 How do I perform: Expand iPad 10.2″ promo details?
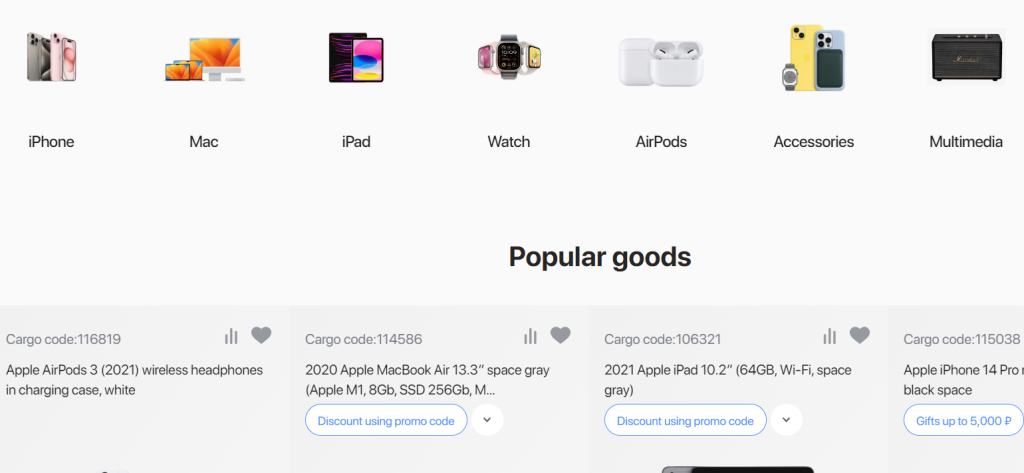point(786,420)
